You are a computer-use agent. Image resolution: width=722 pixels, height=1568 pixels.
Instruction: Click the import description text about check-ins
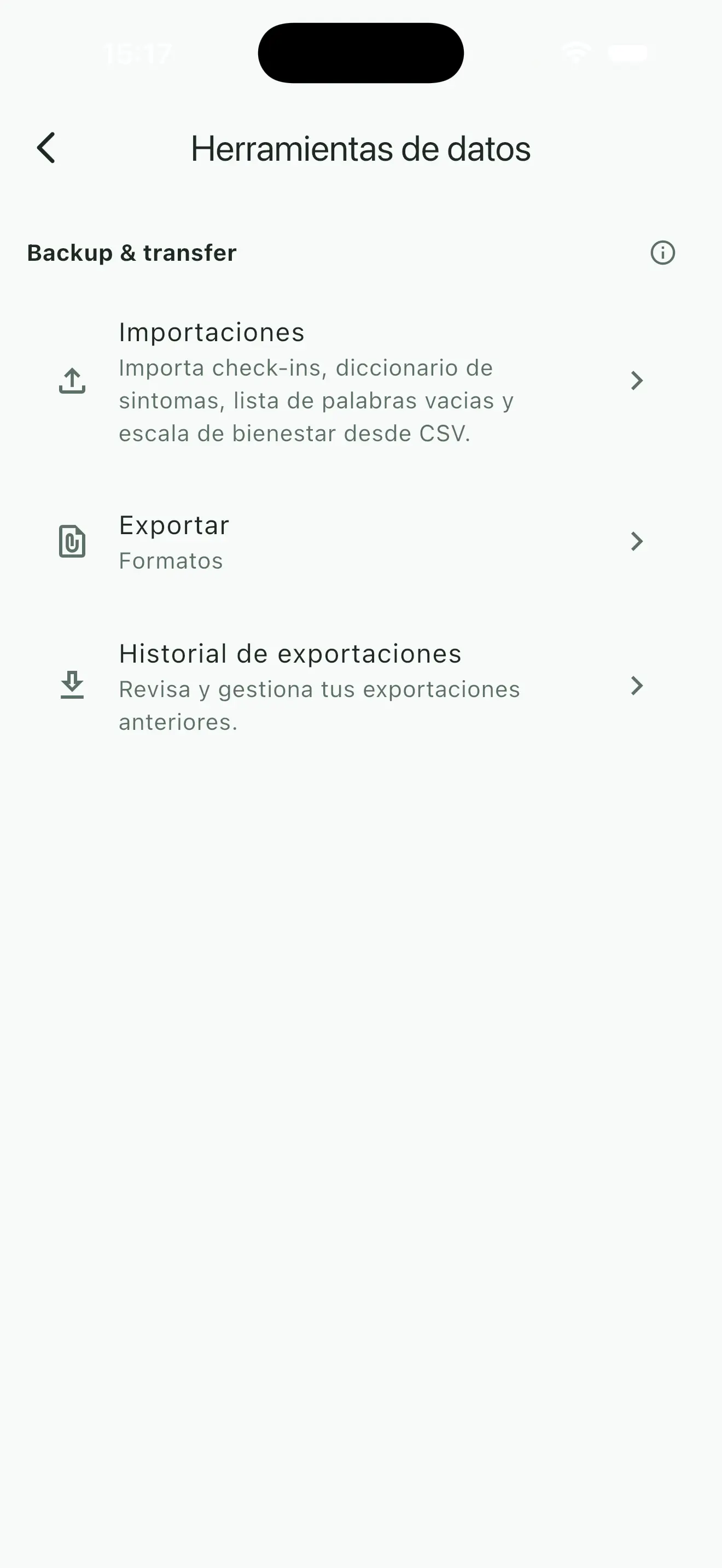point(316,401)
